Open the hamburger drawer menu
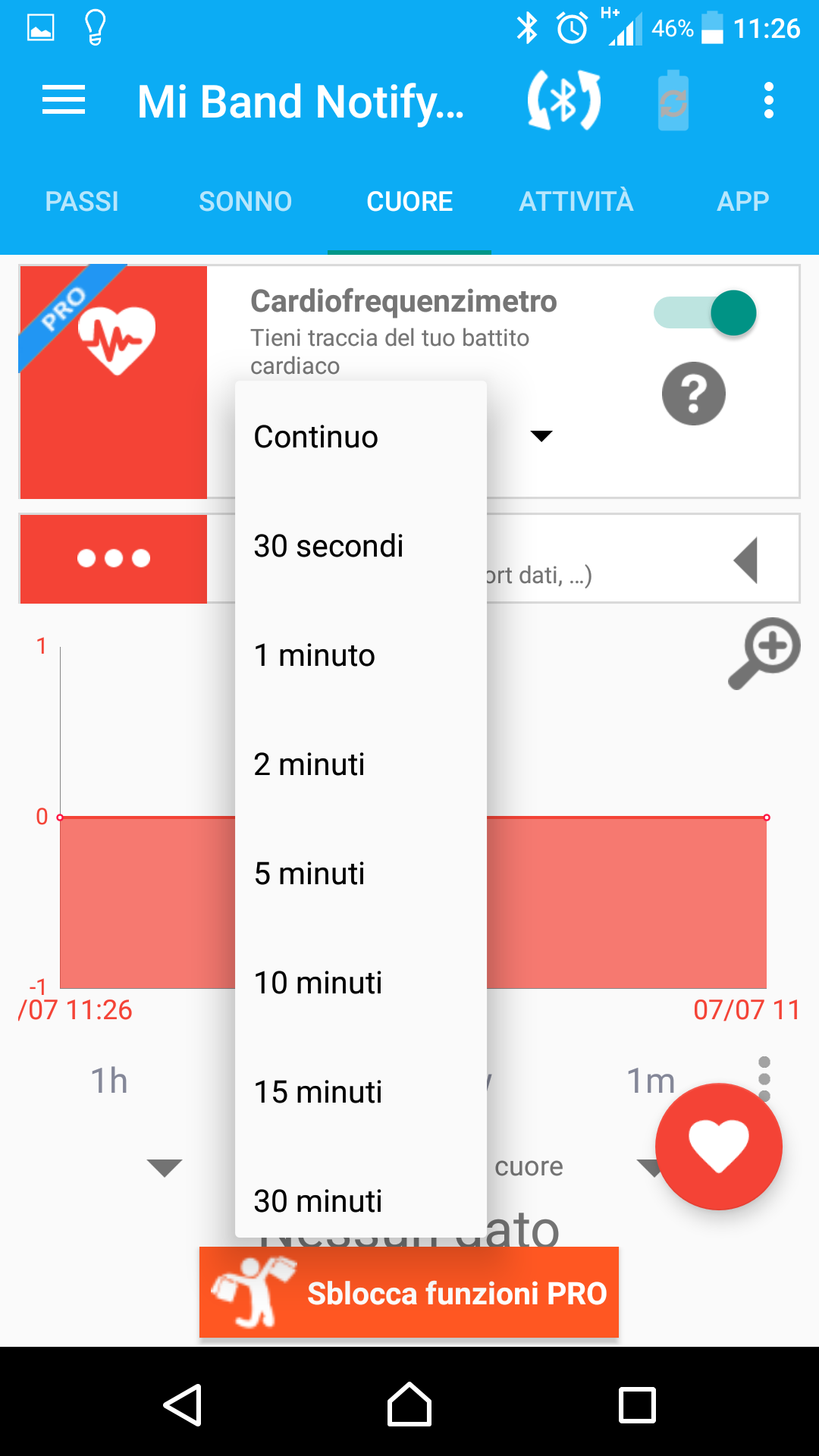 [64, 101]
